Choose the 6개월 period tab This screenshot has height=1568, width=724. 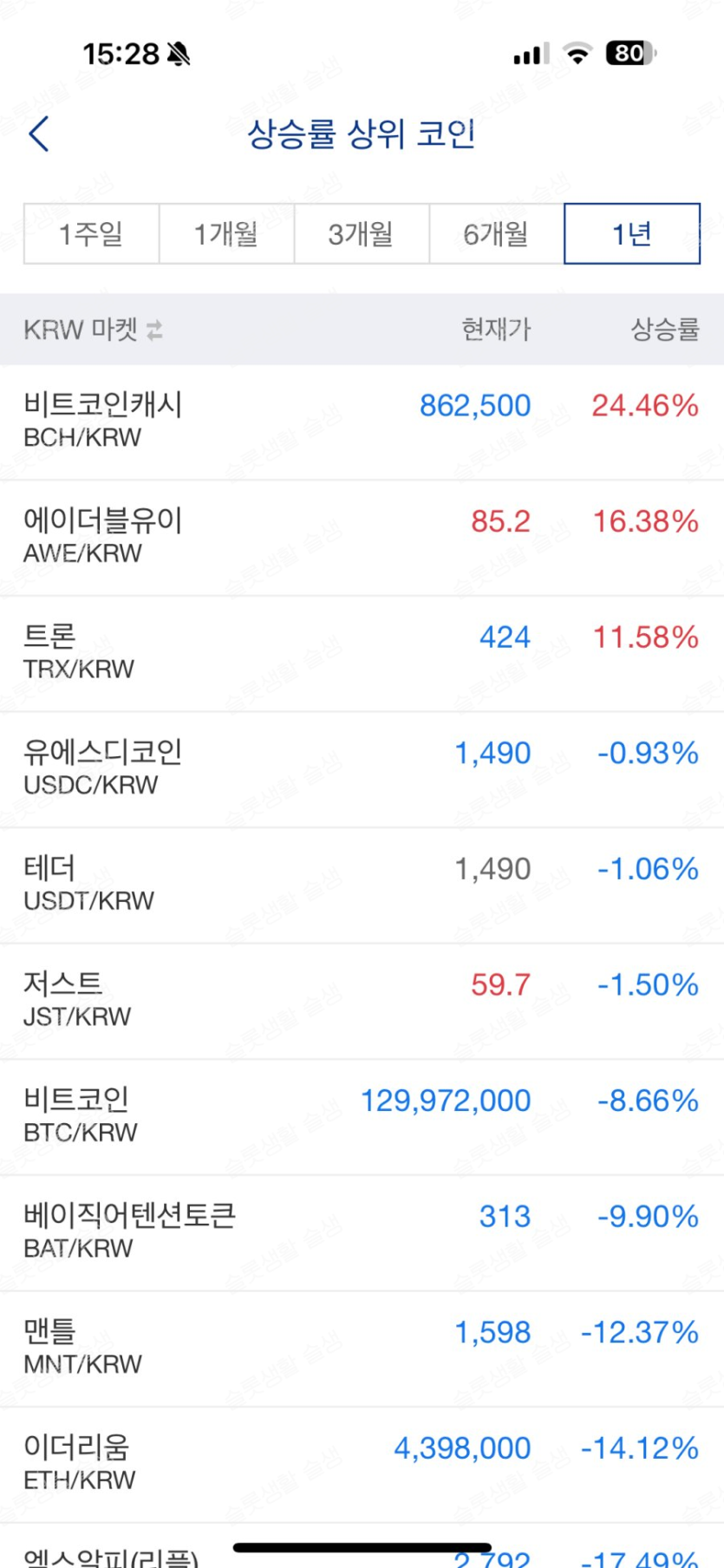tap(496, 233)
